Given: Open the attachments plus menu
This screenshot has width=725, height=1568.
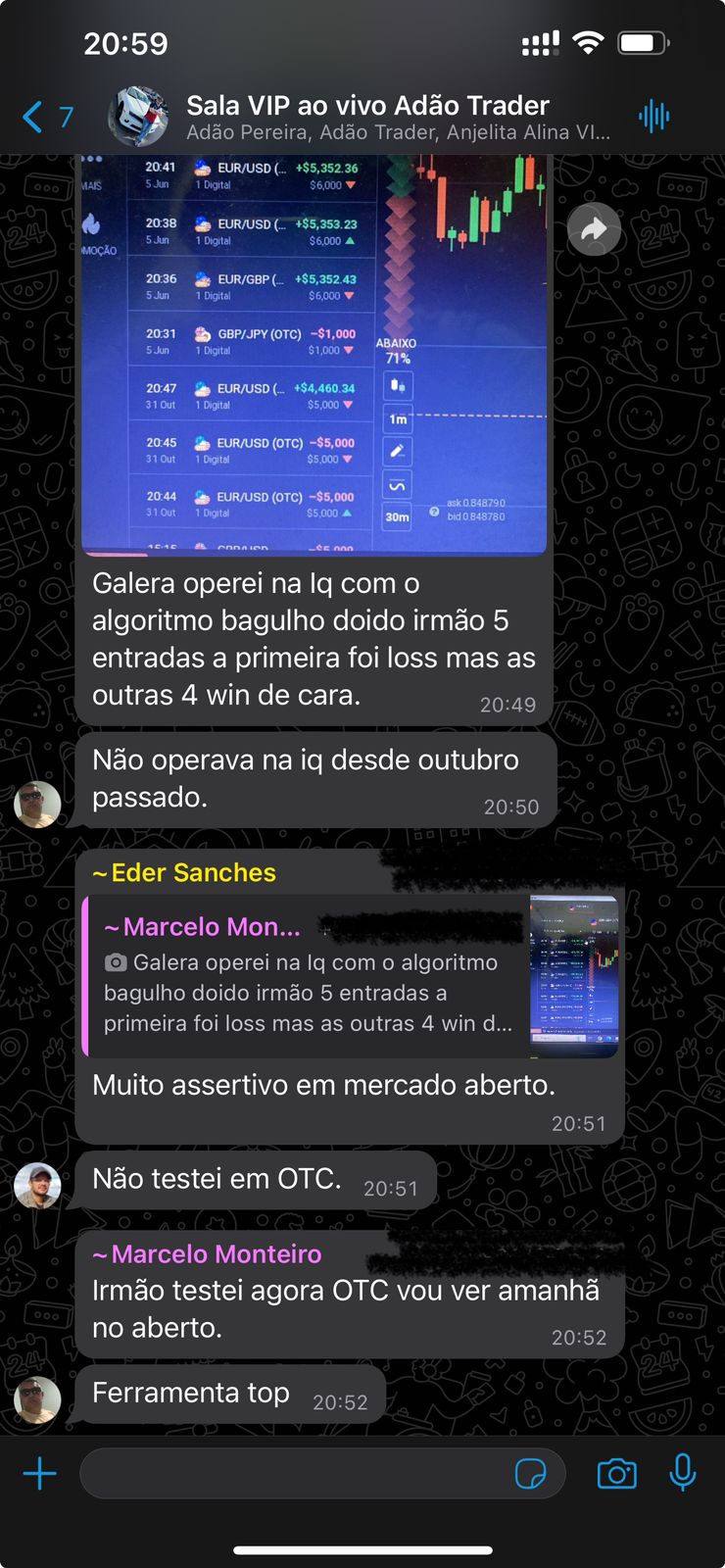Looking at the screenshot, I should point(40,1473).
